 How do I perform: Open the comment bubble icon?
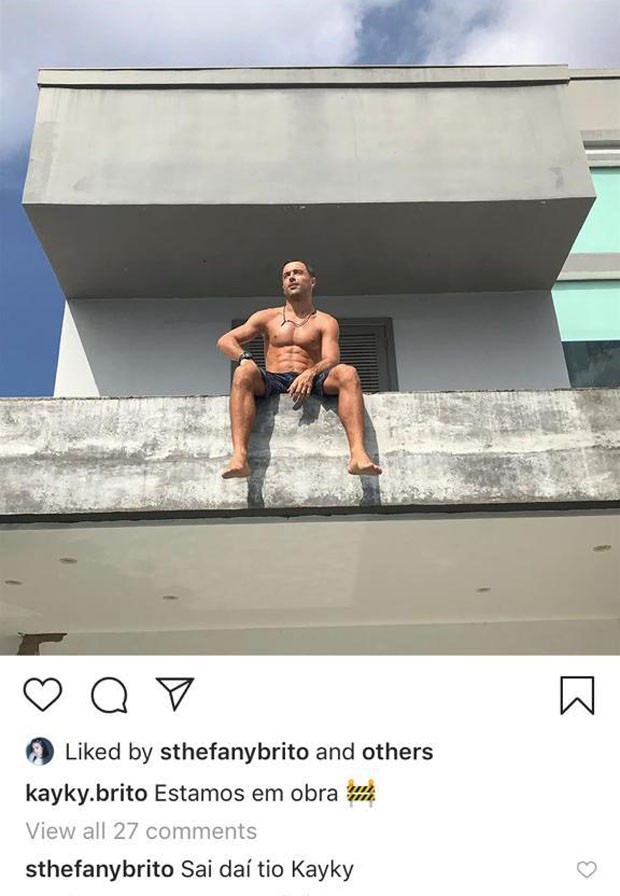point(108,695)
